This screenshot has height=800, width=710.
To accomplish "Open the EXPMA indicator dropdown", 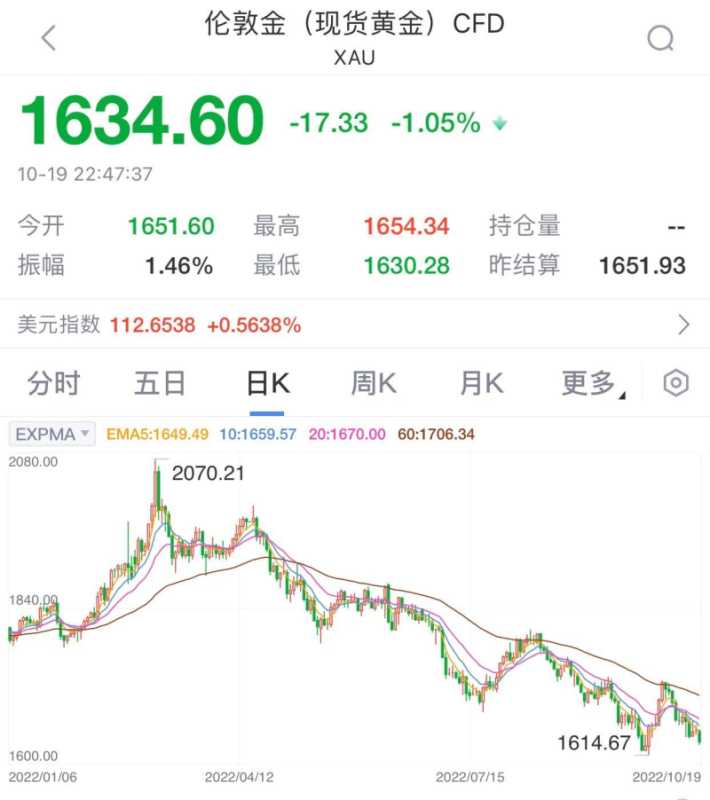I will pos(52,434).
